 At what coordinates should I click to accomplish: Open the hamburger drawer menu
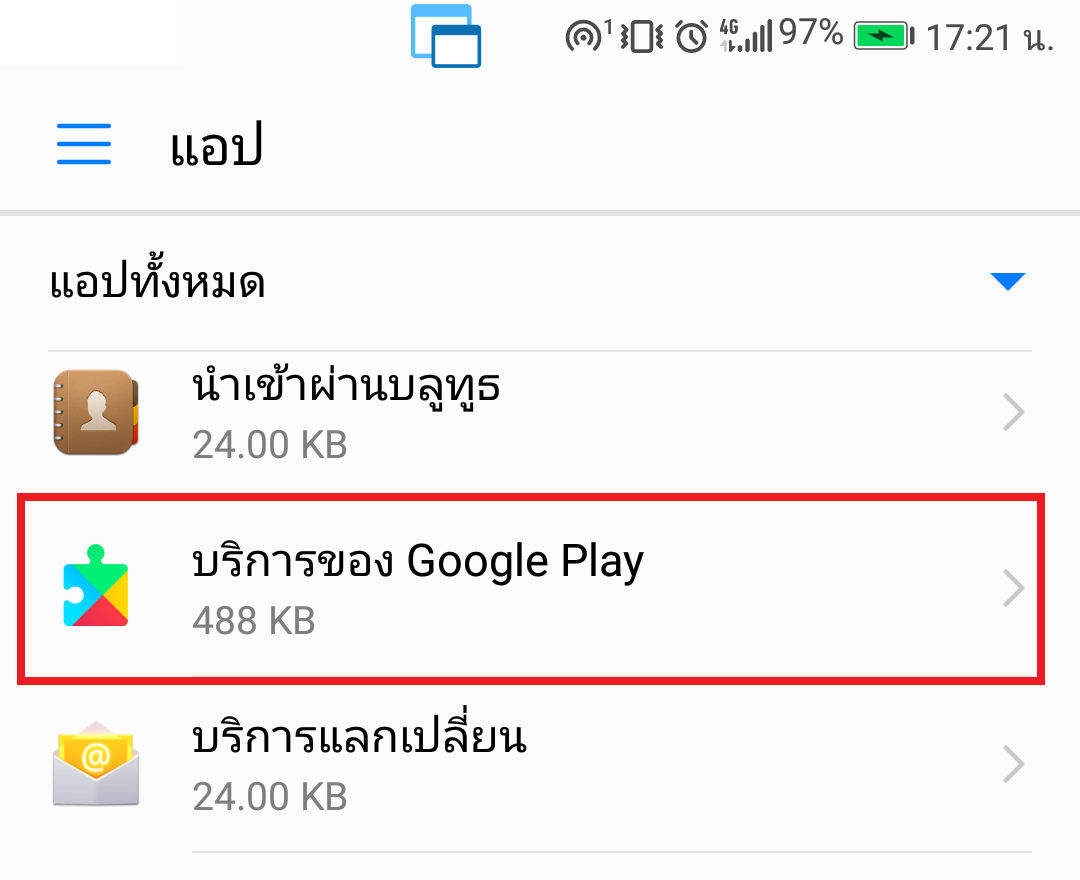84,146
